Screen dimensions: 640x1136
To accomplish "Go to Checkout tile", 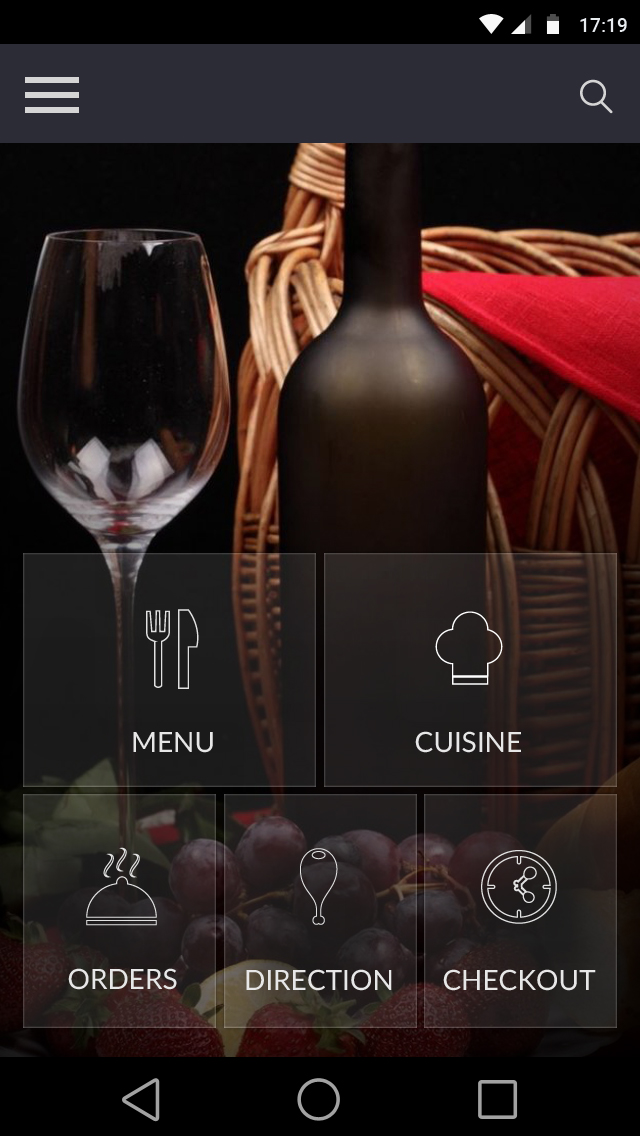I will tap(520, 911).
